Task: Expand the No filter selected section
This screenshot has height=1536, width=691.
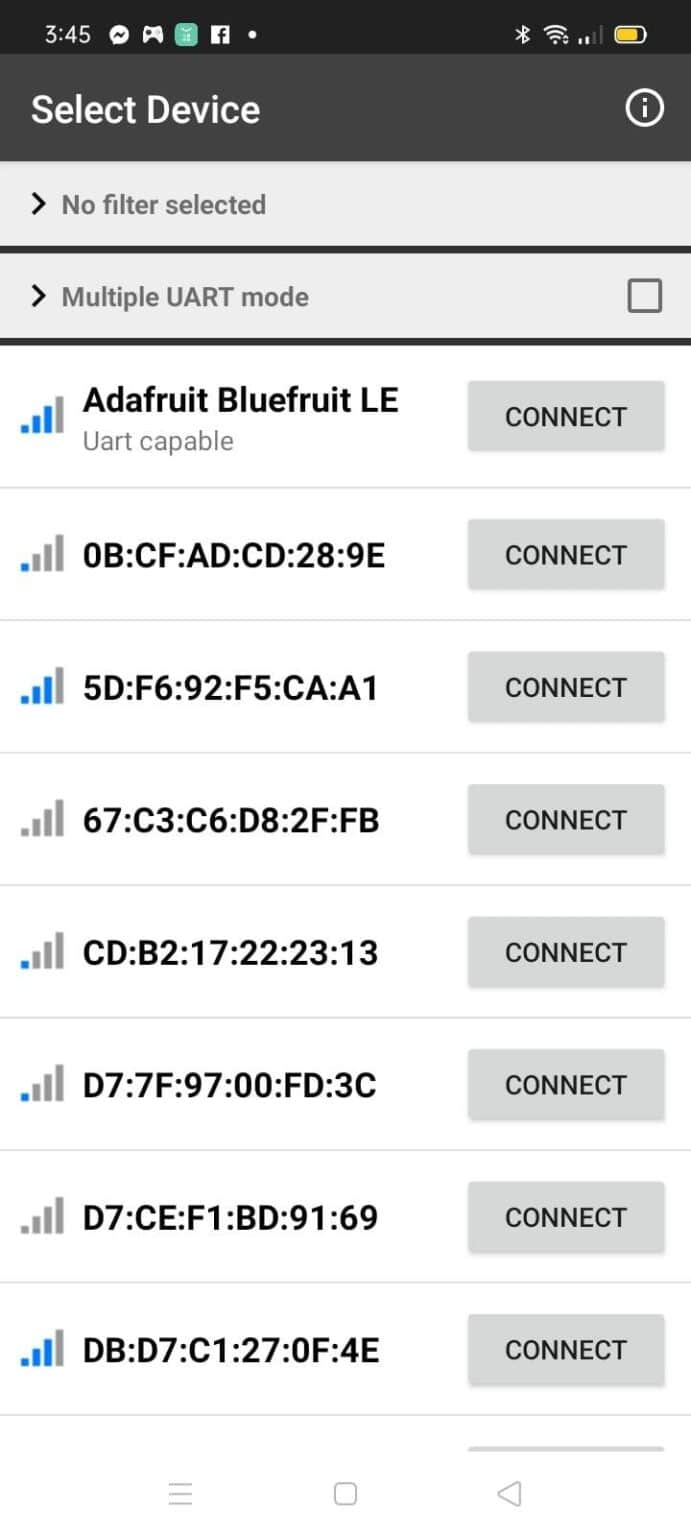Action: (x=345, y=205)
